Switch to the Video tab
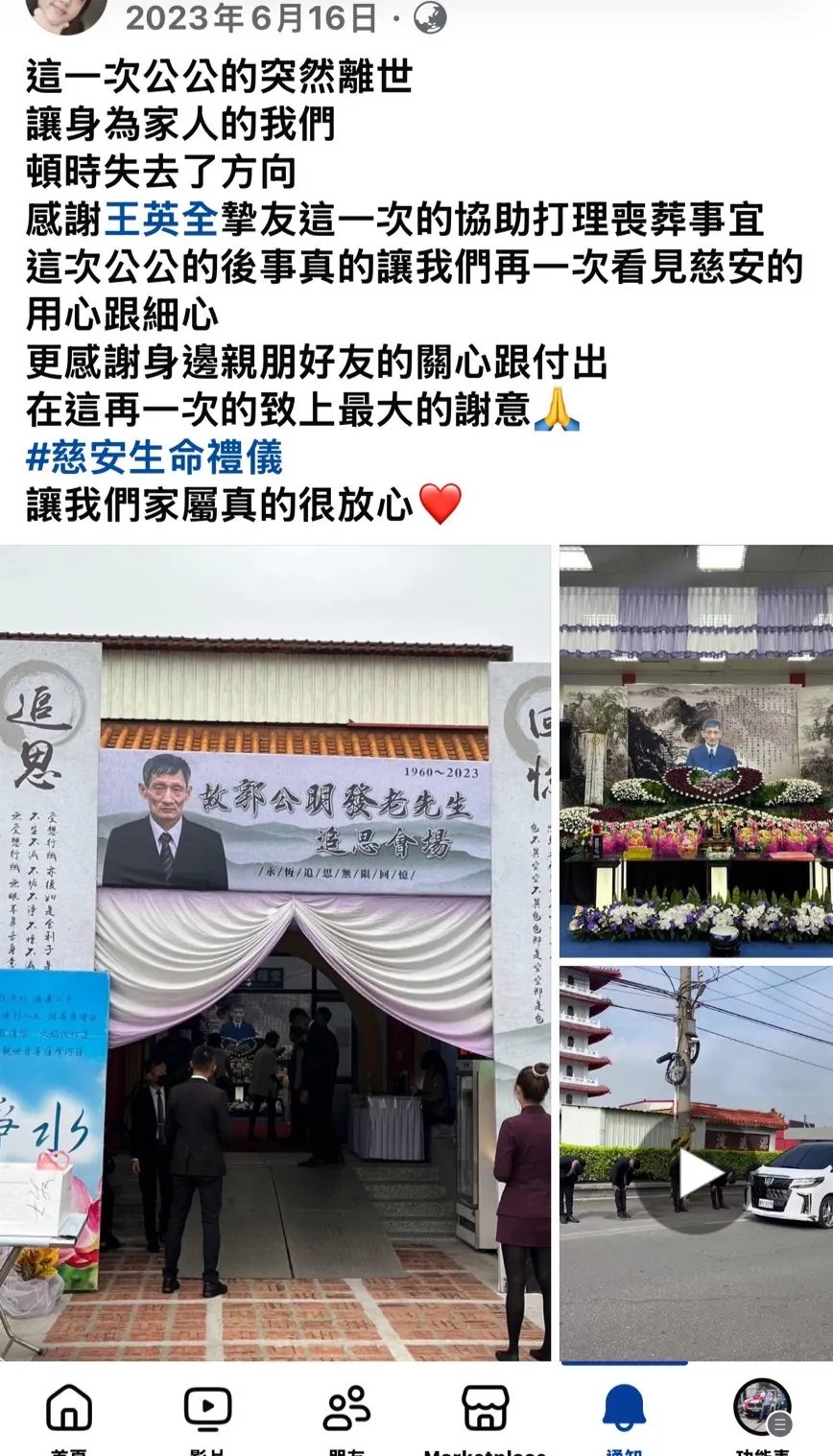Viewport: 833px width, 1456px height. coord(207,1410)
